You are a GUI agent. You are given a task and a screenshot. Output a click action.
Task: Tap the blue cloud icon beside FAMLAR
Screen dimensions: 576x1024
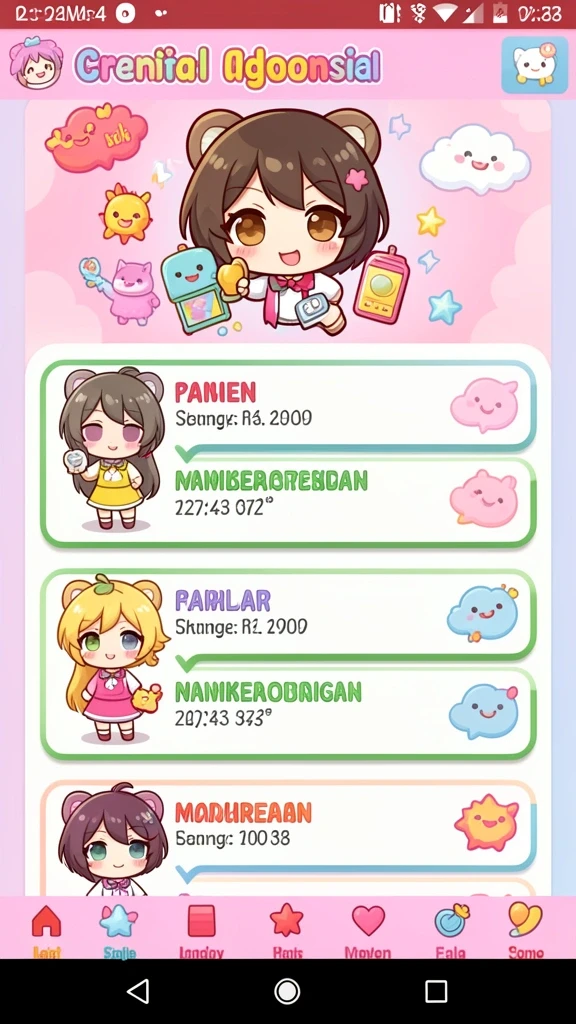[x=483, y=614]
